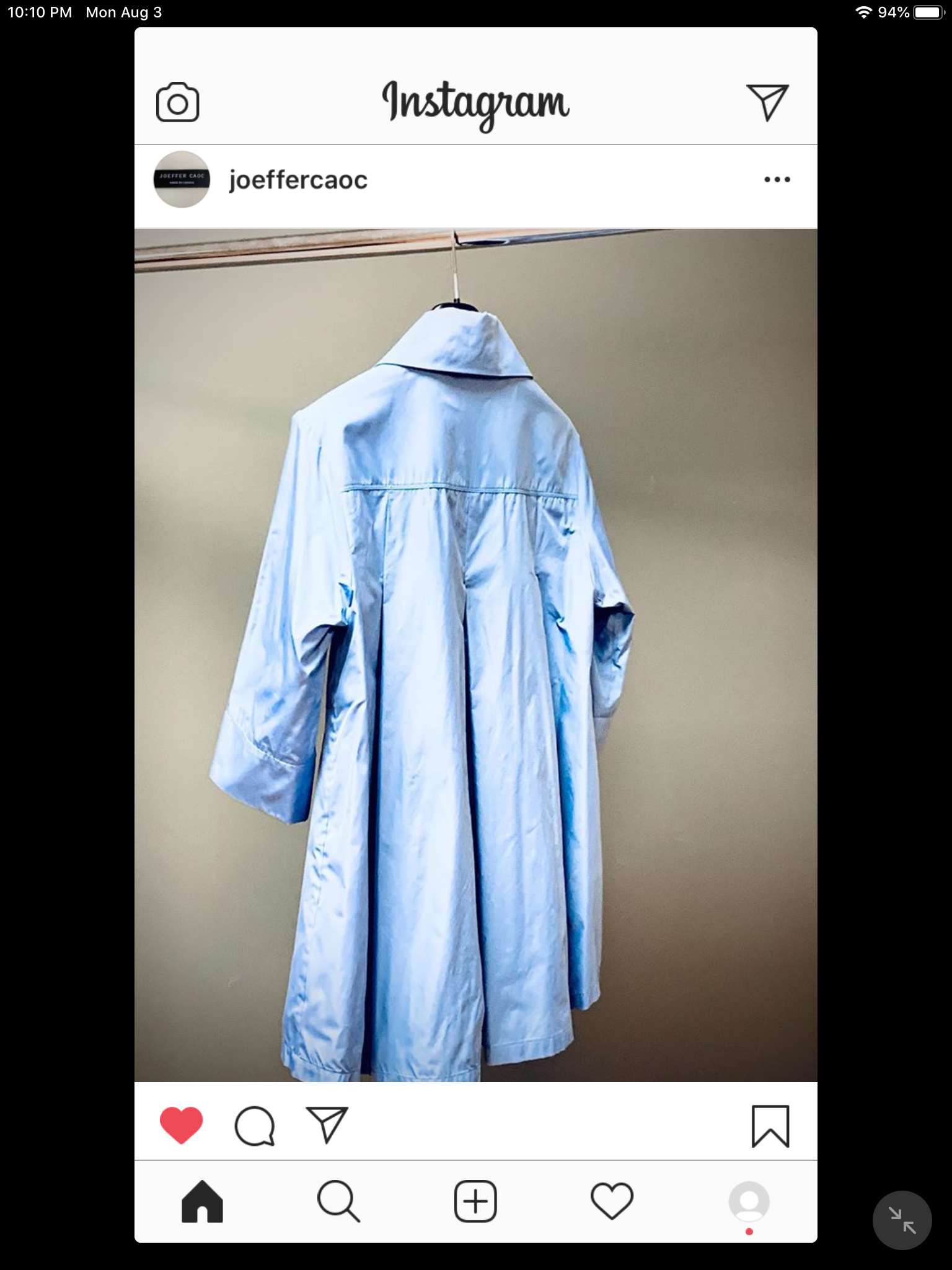952x1270 pixels.
Task: Create a new post
Action: point(475,1202)
